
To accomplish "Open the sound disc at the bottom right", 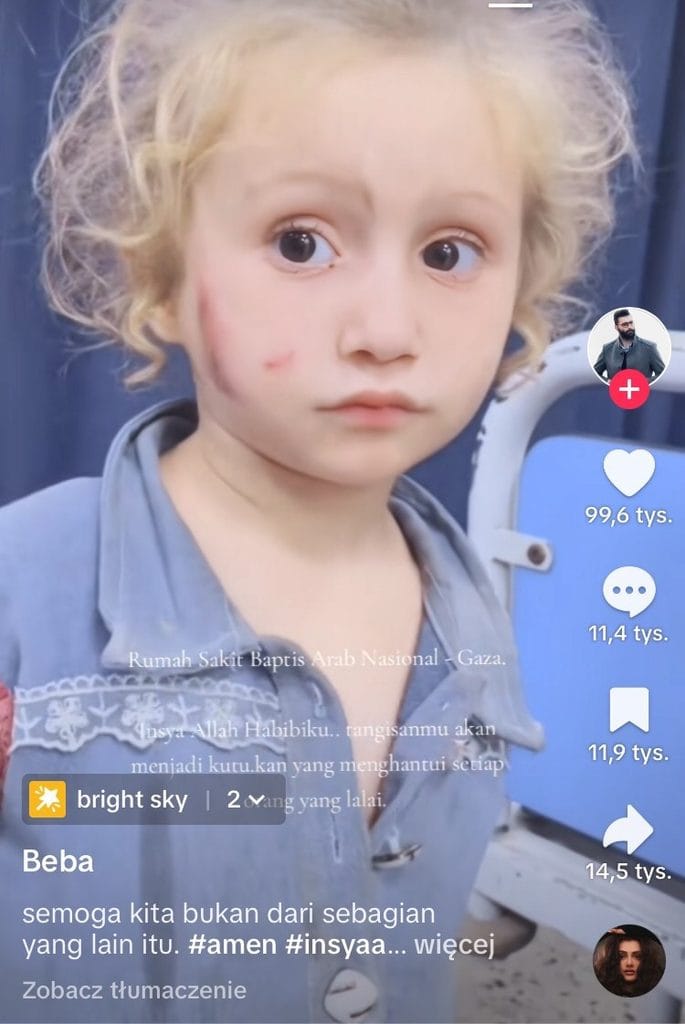I will 628,960.
